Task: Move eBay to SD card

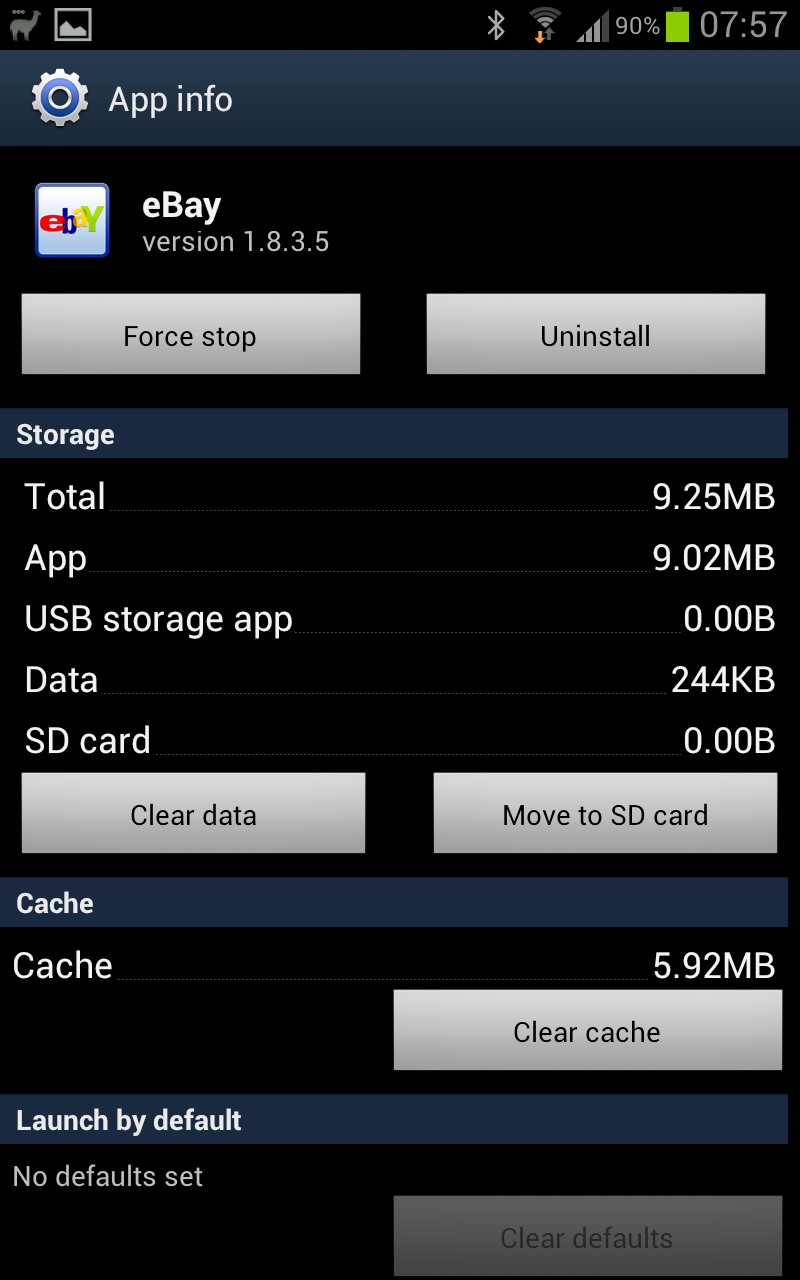Action: pos(605,813)
